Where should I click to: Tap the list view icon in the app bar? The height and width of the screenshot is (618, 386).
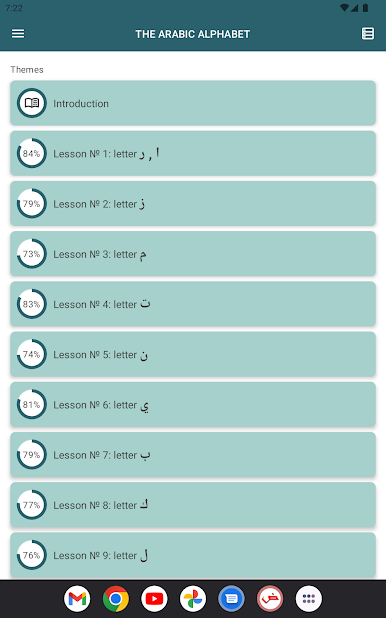coord(367,34)
